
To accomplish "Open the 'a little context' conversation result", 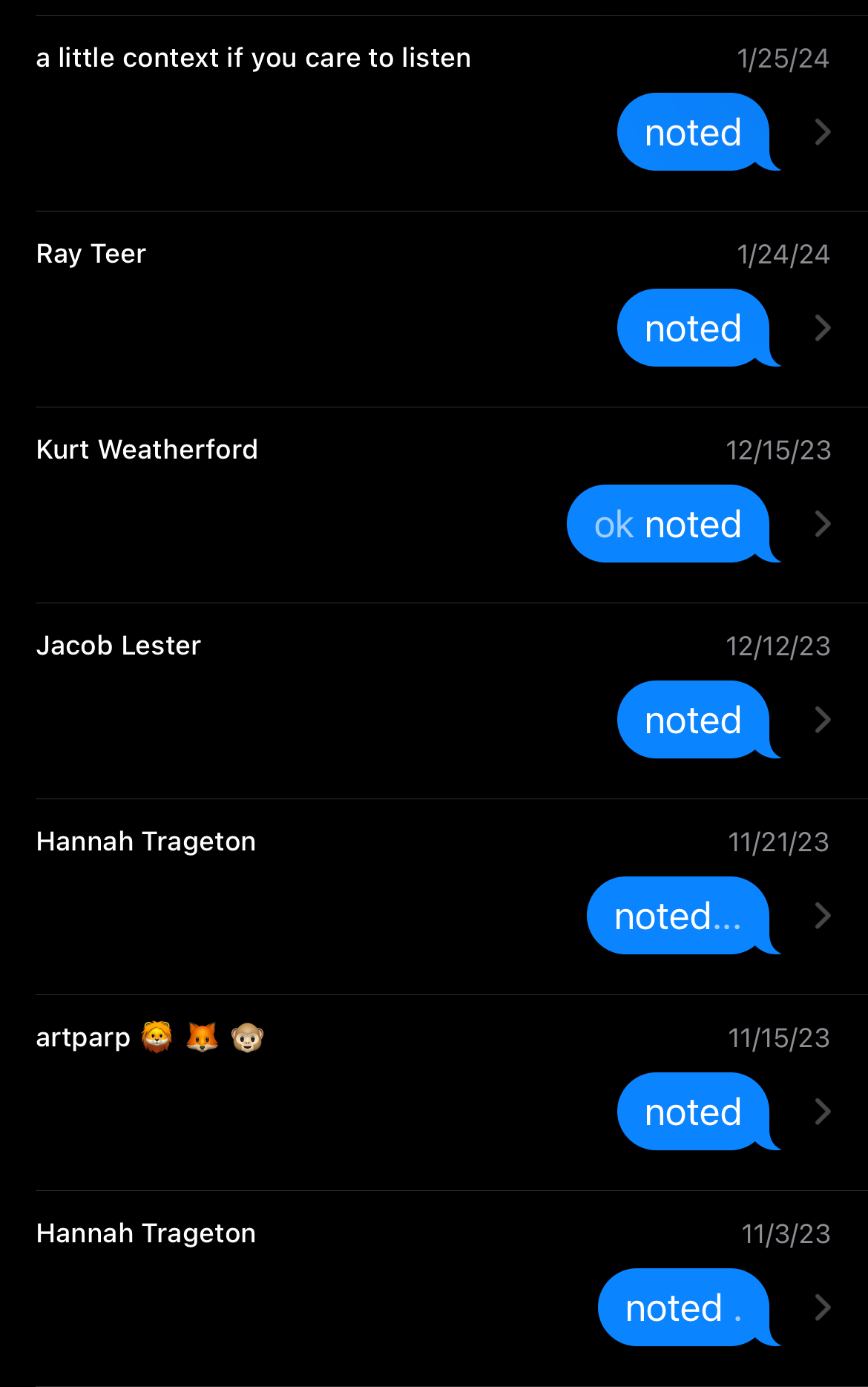I will tap(434, 114).
